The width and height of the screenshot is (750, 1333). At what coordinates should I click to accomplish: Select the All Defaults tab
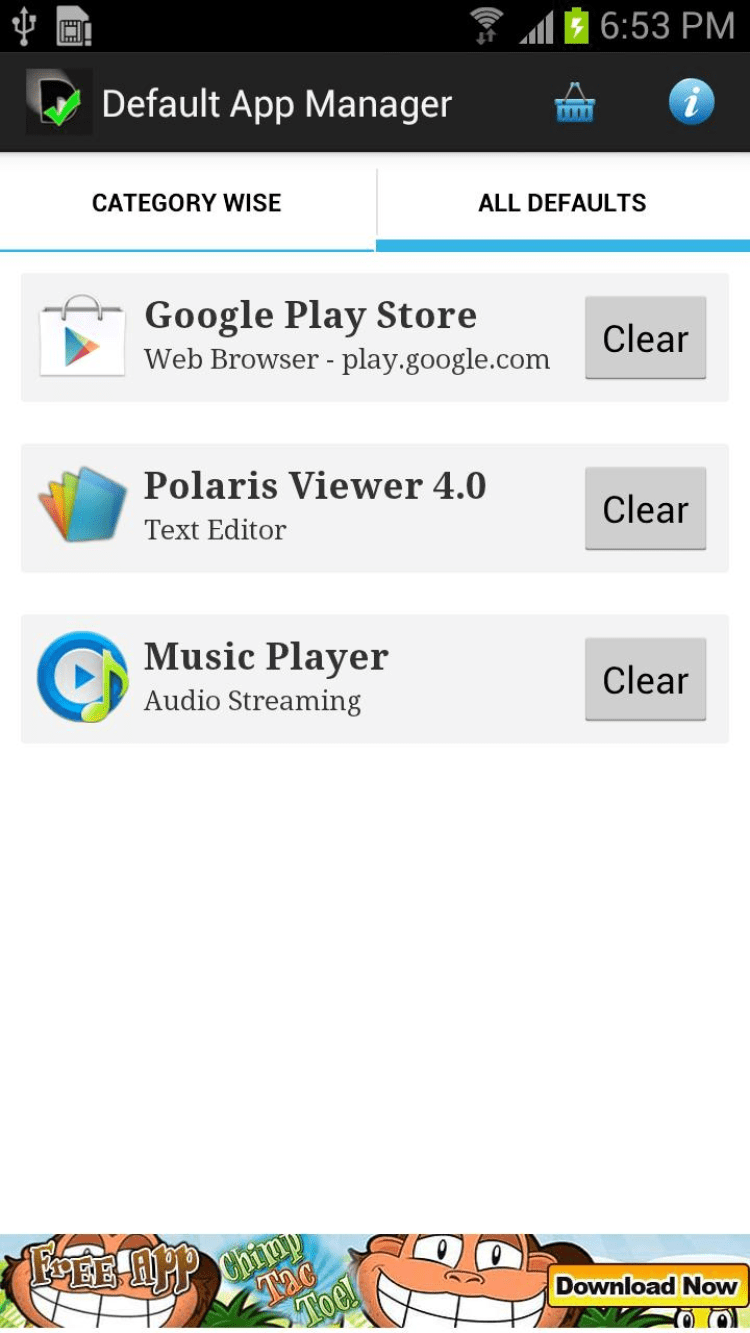click(562, 203)
